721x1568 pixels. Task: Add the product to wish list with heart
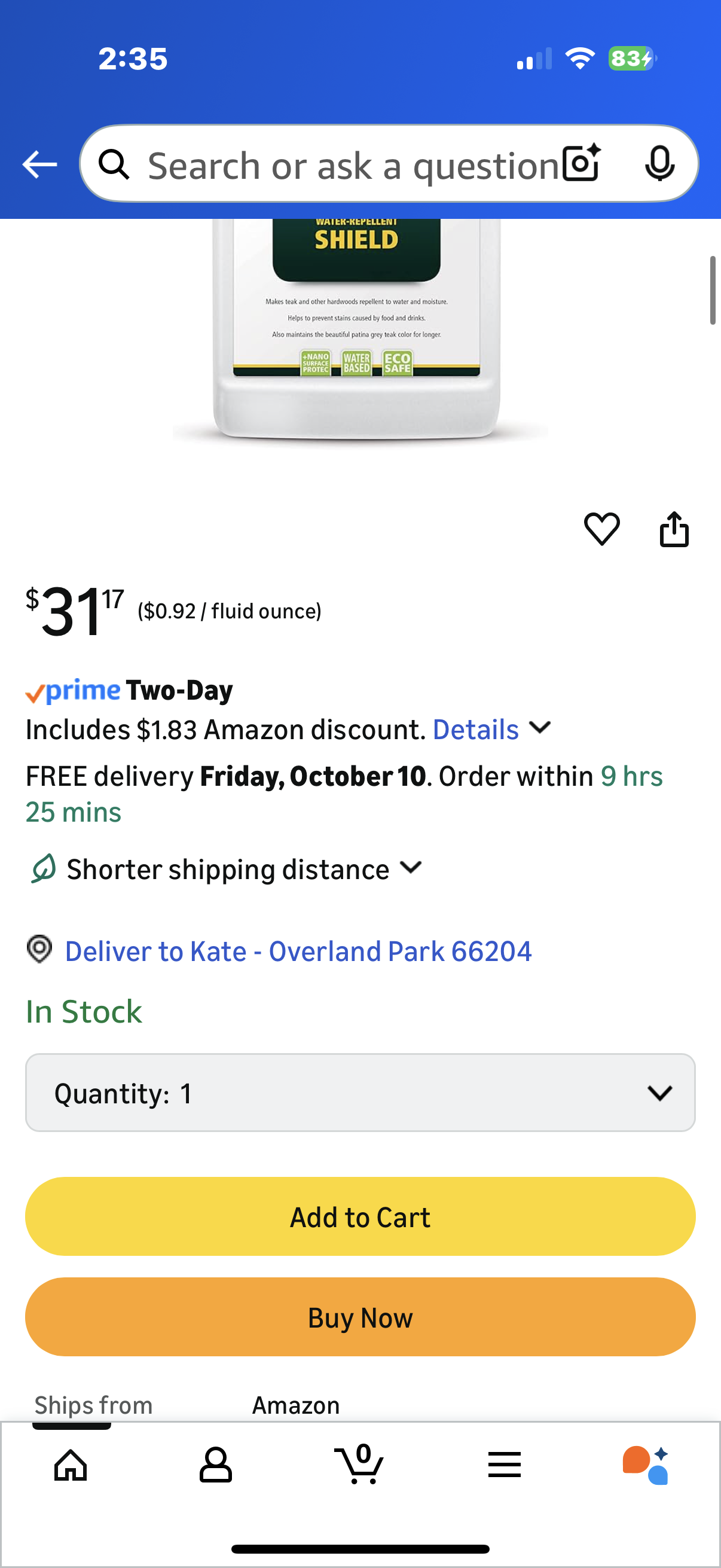[602, 529]
